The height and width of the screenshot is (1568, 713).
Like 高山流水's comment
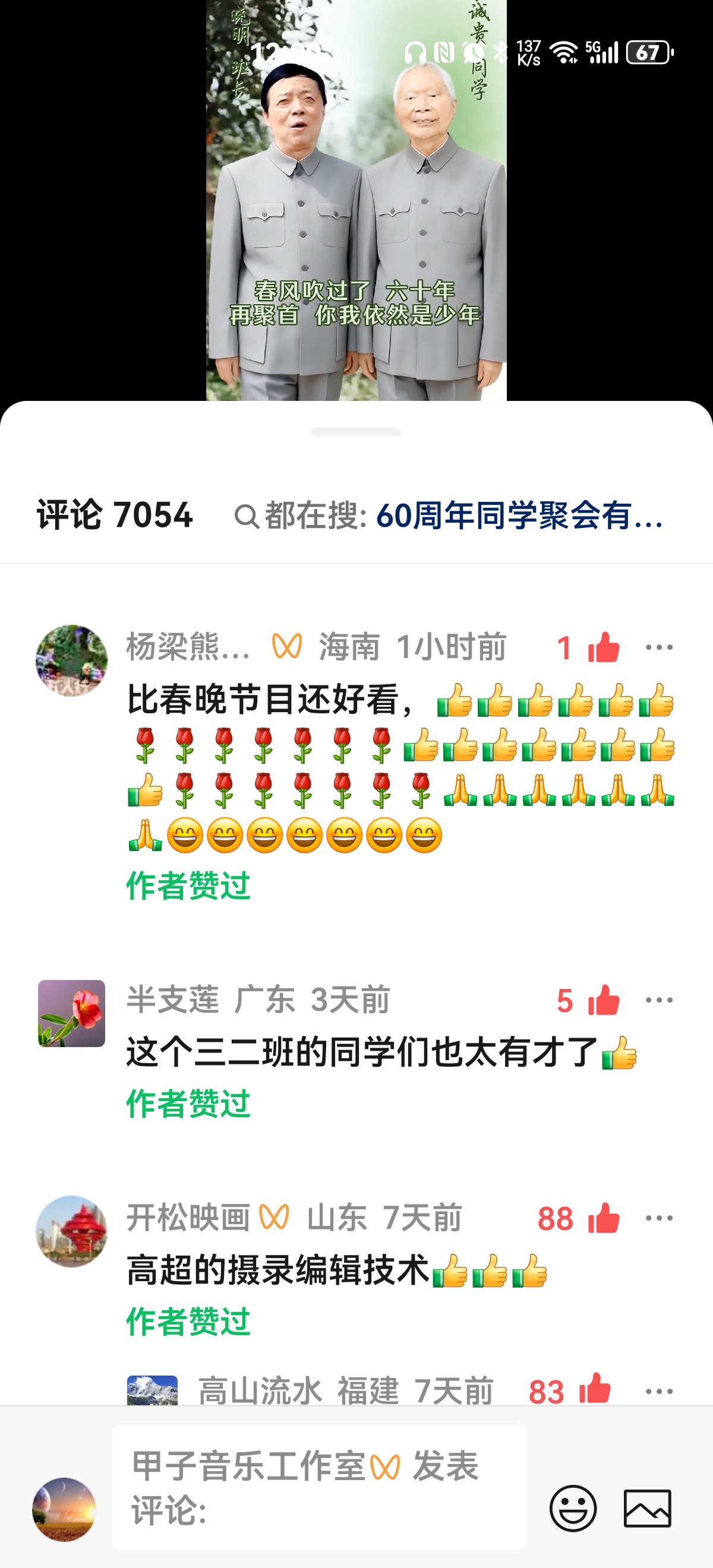(595, 1390)
